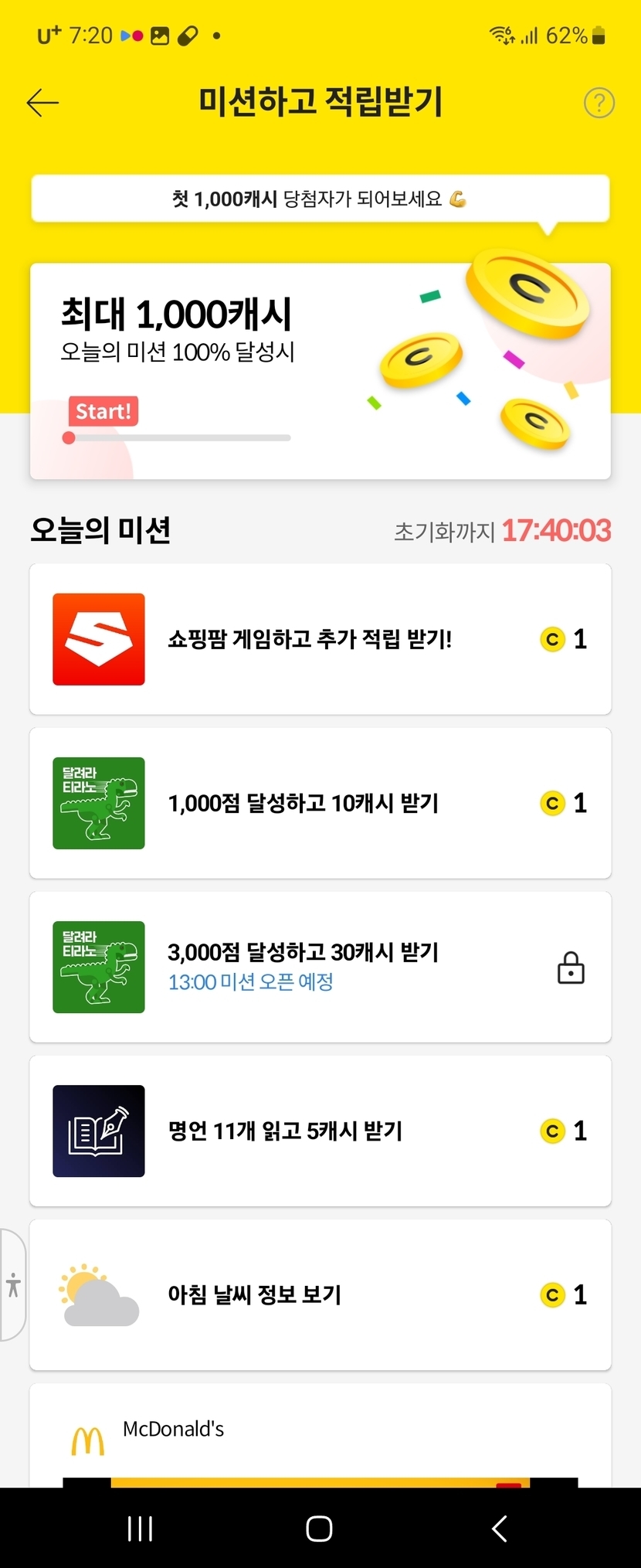641x1568 pixels.
Task: Go to the home screen
Action: (319, 1528)
